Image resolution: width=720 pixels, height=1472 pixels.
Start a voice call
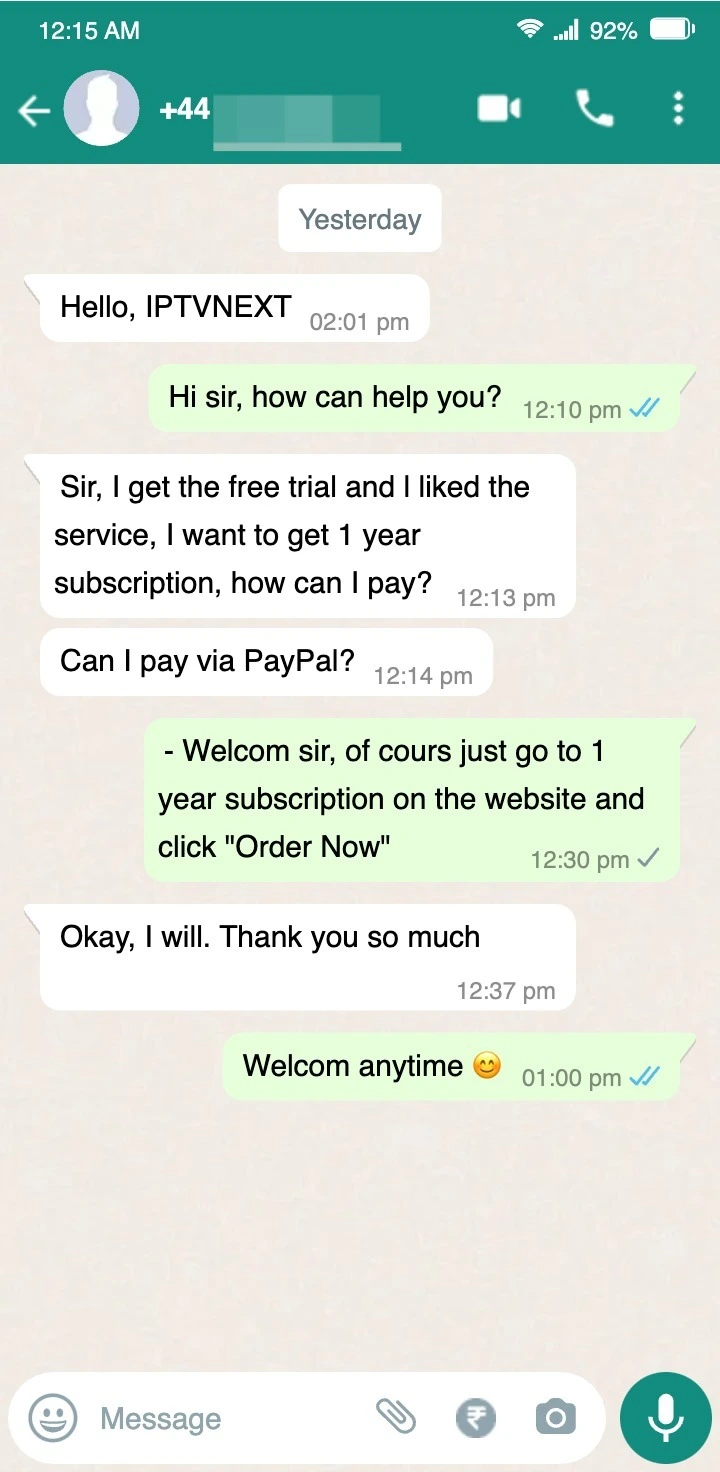tap(594, 108)
